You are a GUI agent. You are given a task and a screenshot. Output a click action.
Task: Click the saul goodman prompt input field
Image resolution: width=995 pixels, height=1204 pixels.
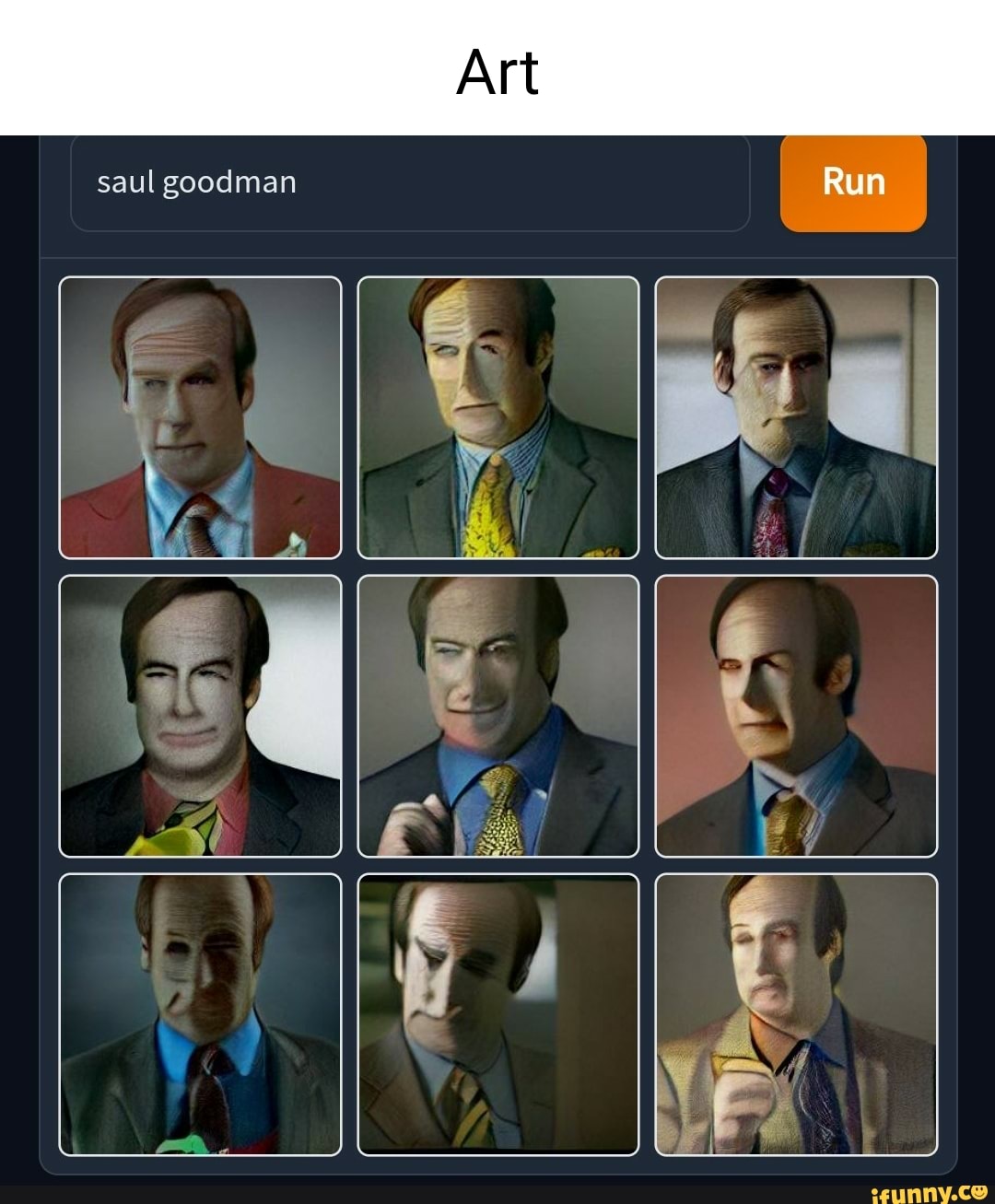[410, 182]
